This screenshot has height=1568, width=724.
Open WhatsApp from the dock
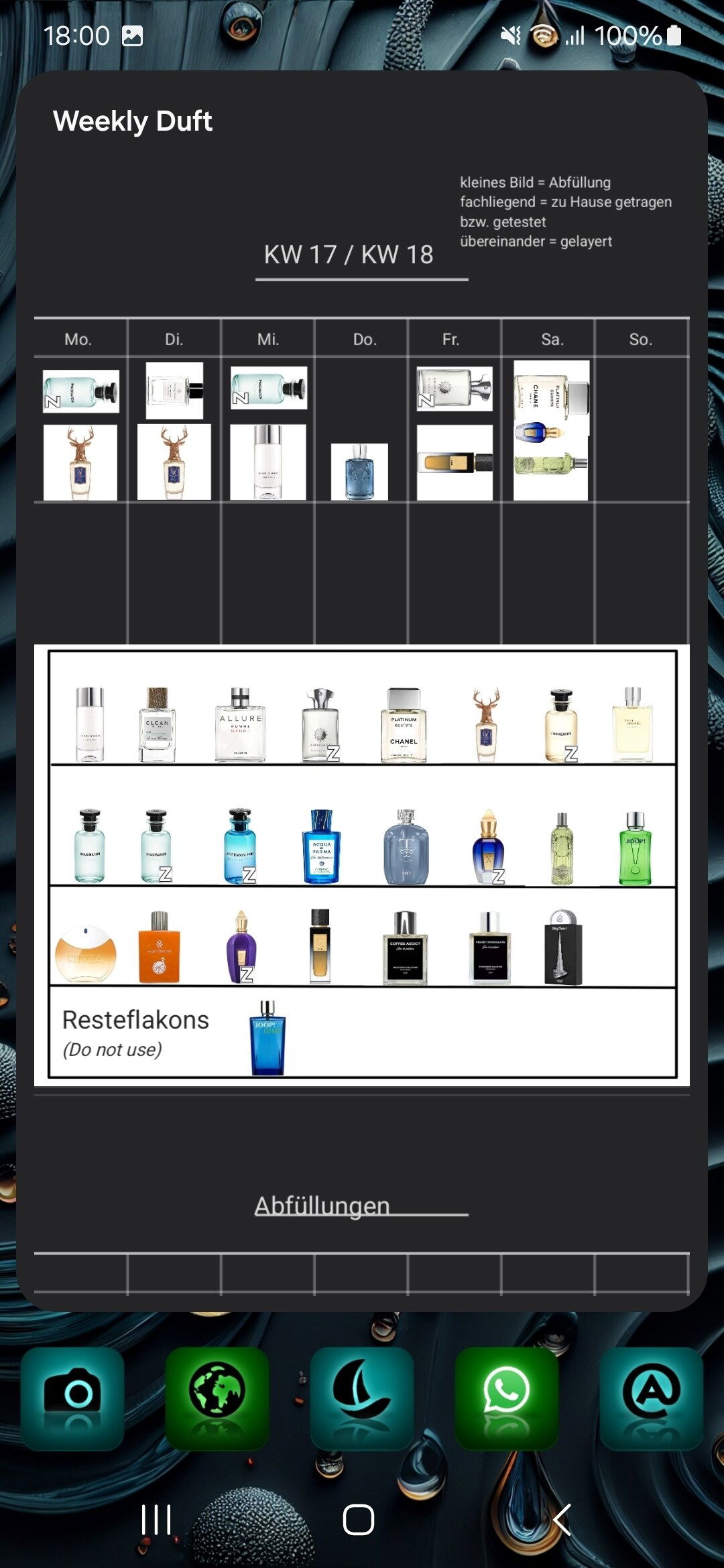(507, 1398)
